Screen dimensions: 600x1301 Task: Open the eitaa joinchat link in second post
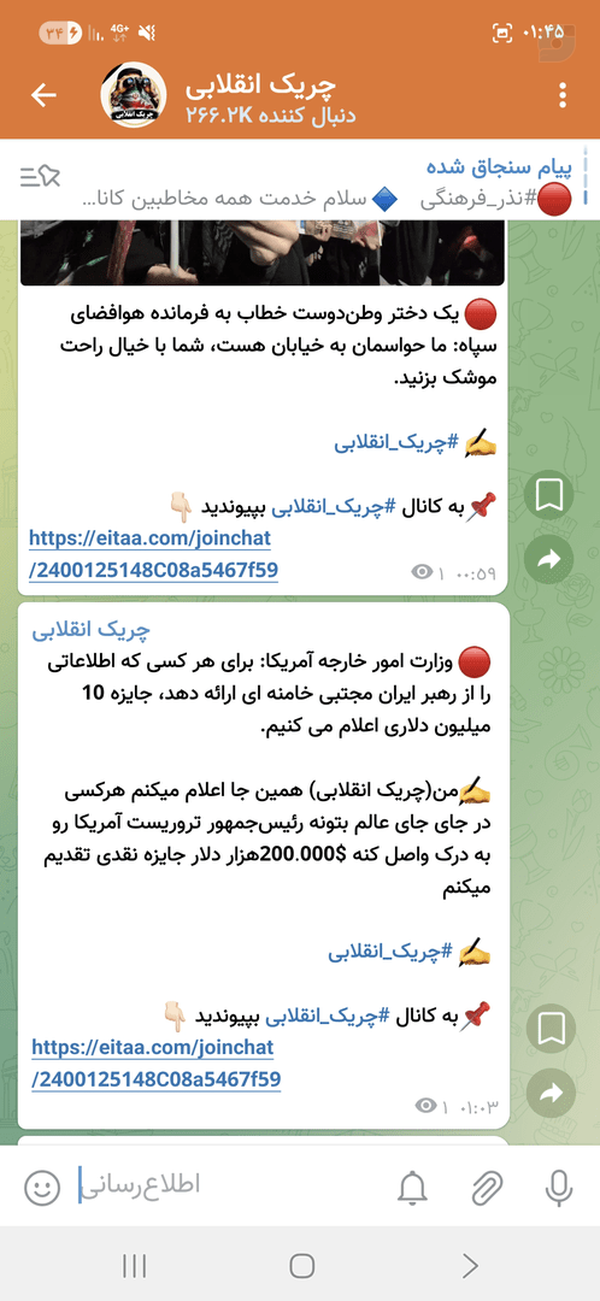[x=156, y=1064]
